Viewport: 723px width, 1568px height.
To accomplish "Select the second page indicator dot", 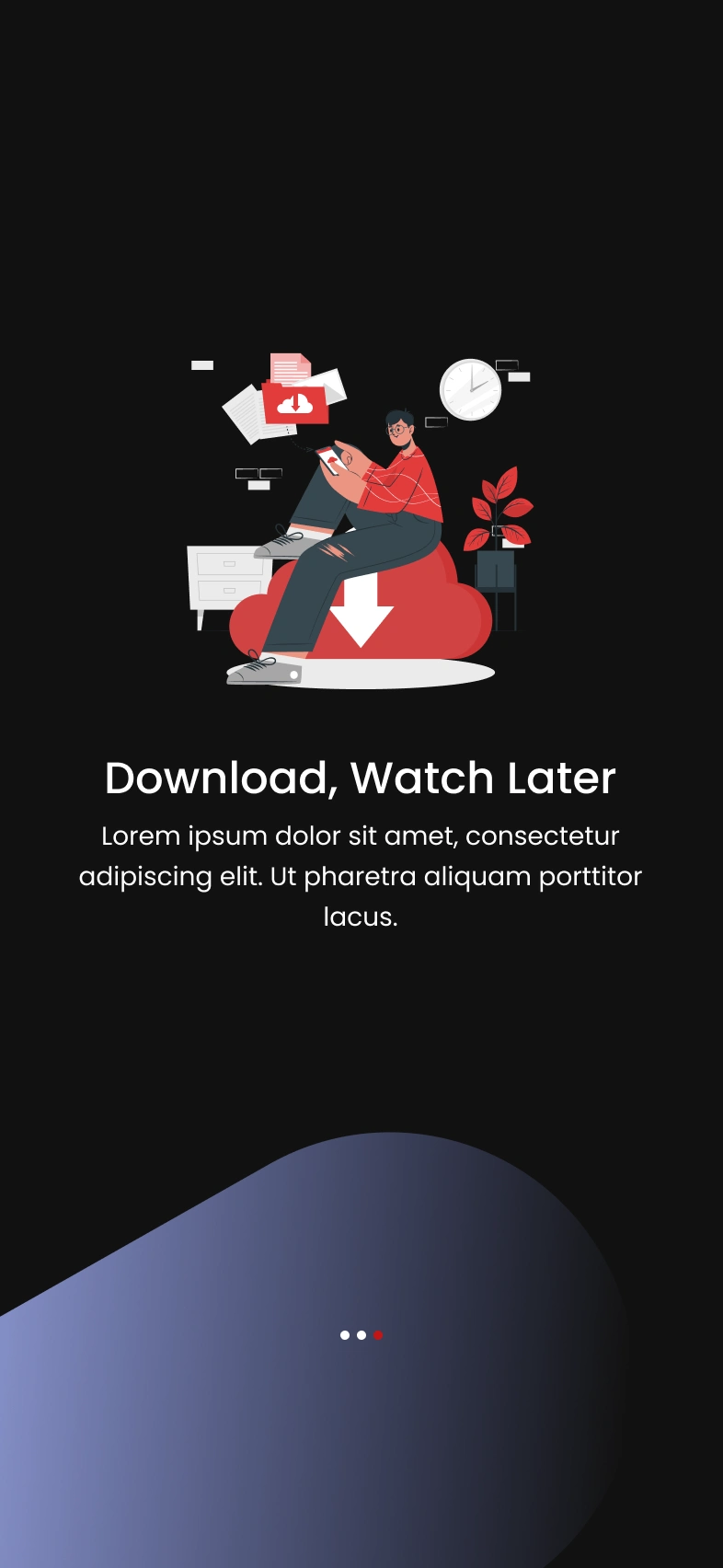I will (x=361, y=1335).
